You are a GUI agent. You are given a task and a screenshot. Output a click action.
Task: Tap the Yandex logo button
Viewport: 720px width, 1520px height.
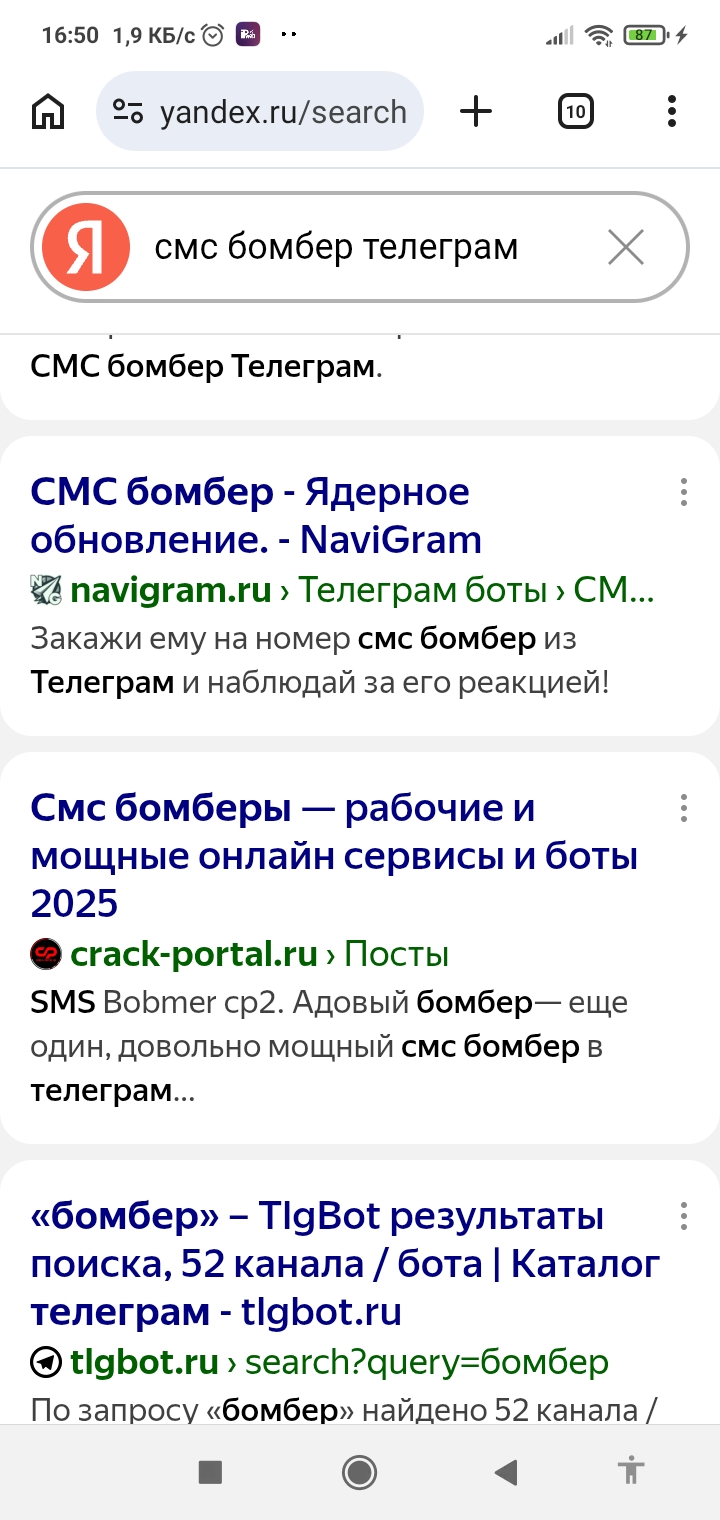(x=86, y=247)
